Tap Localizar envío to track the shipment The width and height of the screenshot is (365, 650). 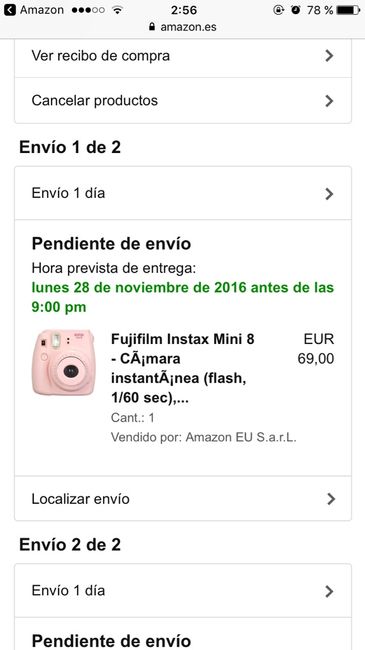click(x=183, y=499)
